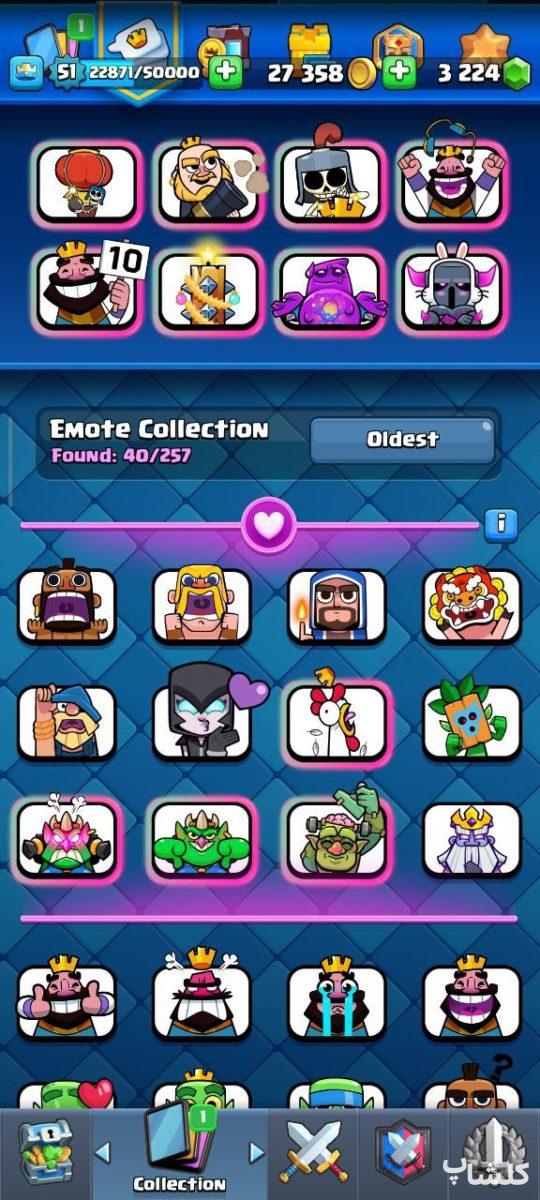Select the red balloon emote in deck
The height and width of the screenshot is (1200, 540).
(86, 183)
